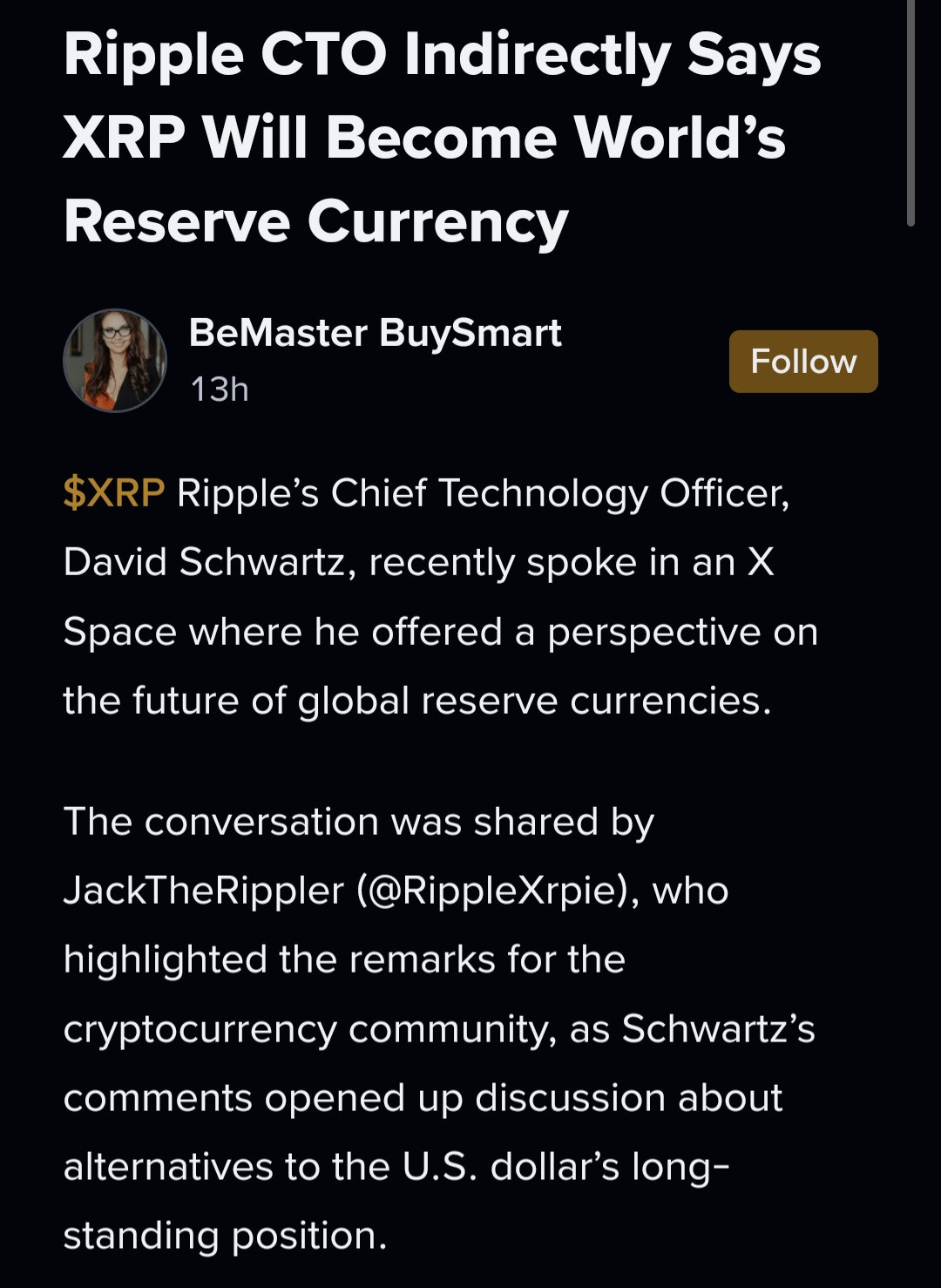Open the $XRP ticker link
Viewport: 941px width, 1288px height.
point(114,493)
